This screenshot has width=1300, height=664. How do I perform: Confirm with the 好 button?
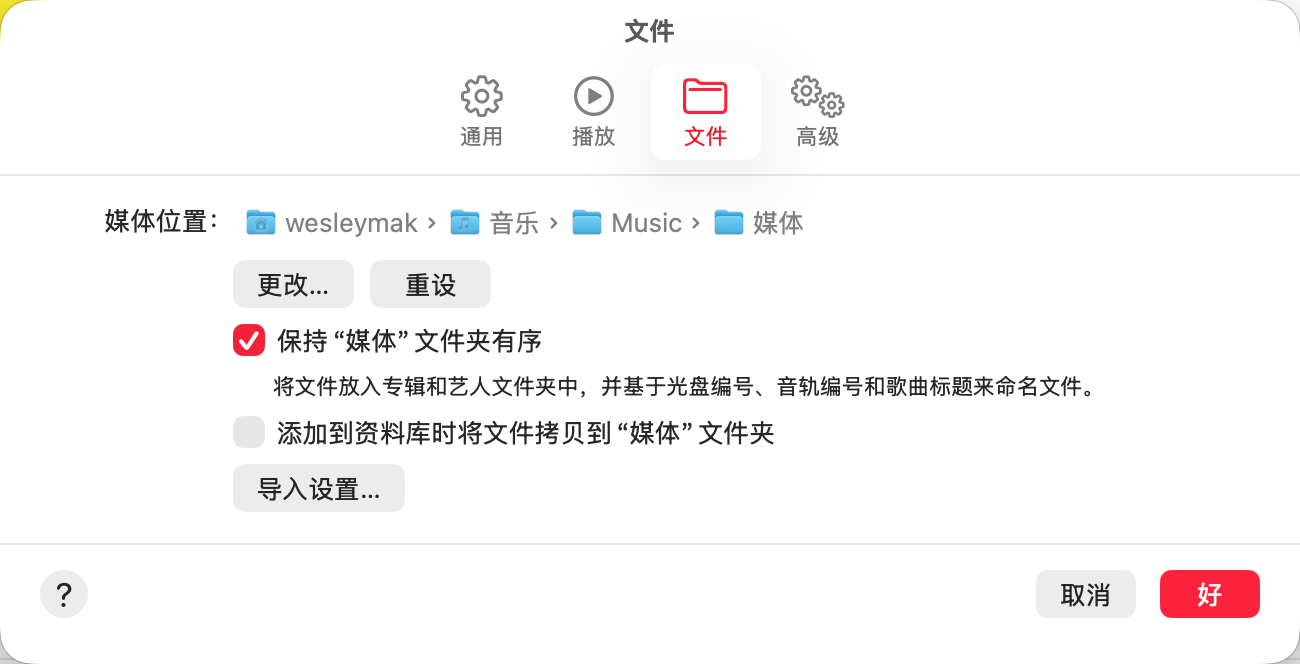click(x=1209, y=595)
